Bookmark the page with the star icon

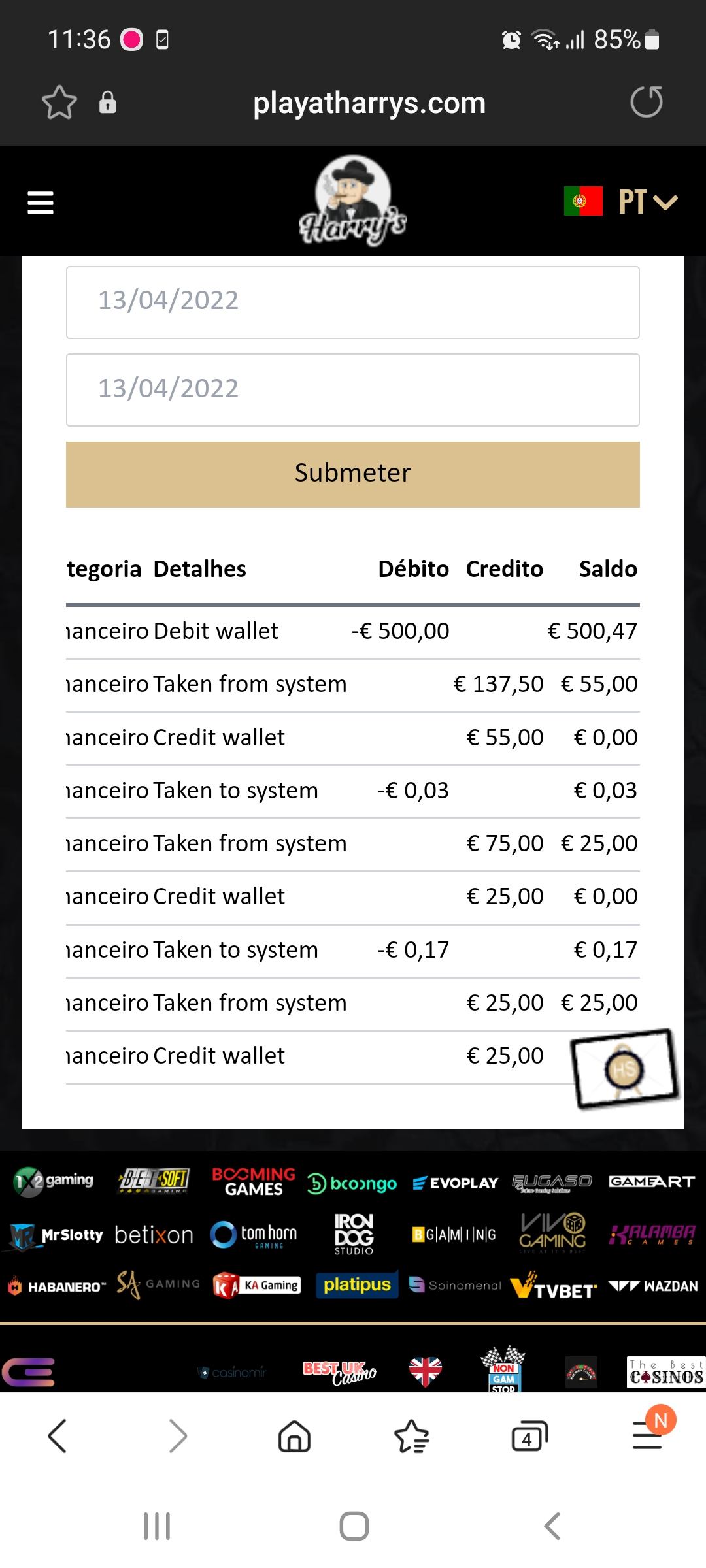point(59,103)
